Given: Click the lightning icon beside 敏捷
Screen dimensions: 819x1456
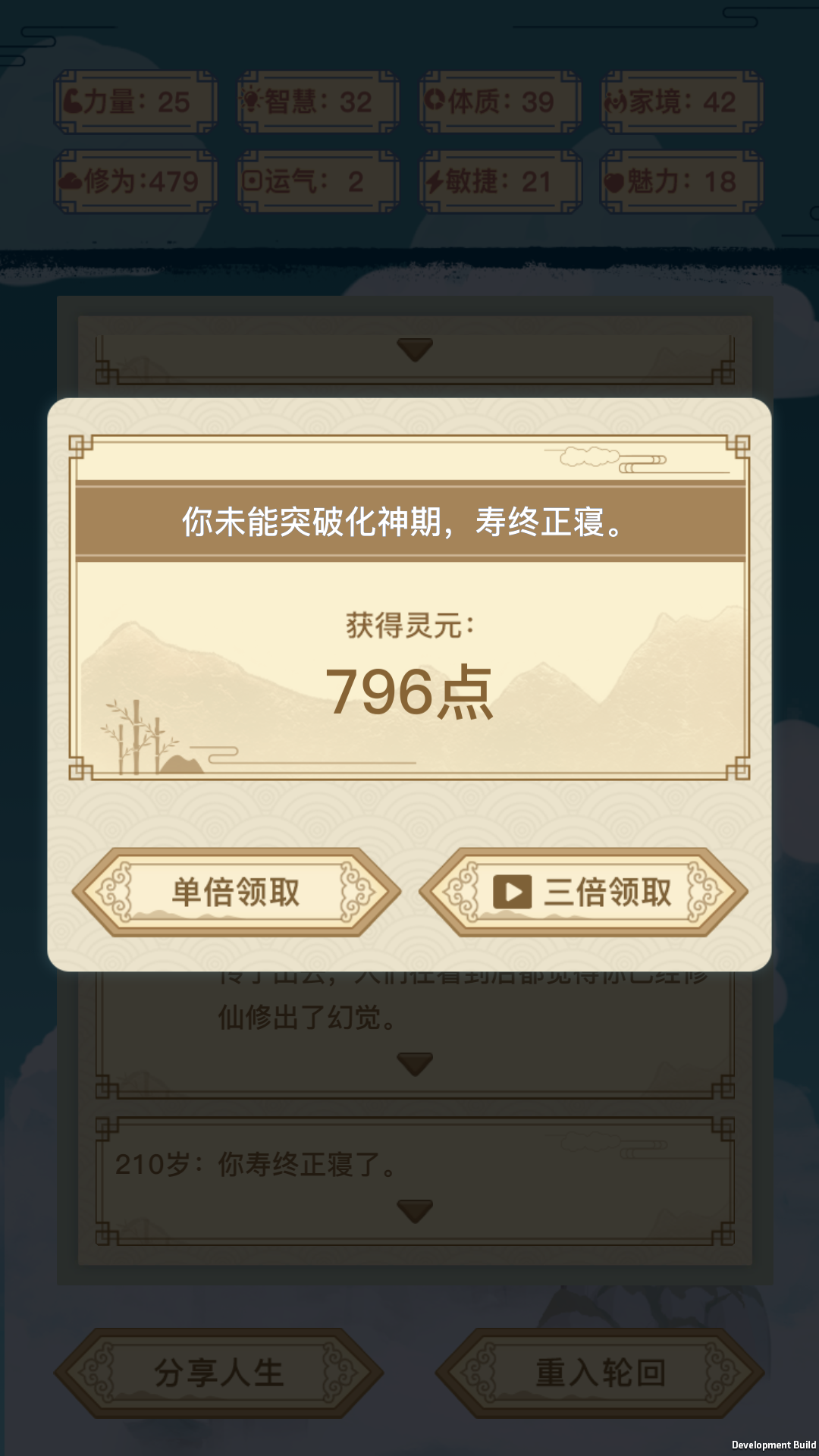Looking at the screenshot, I should click(x=436, y=180).
